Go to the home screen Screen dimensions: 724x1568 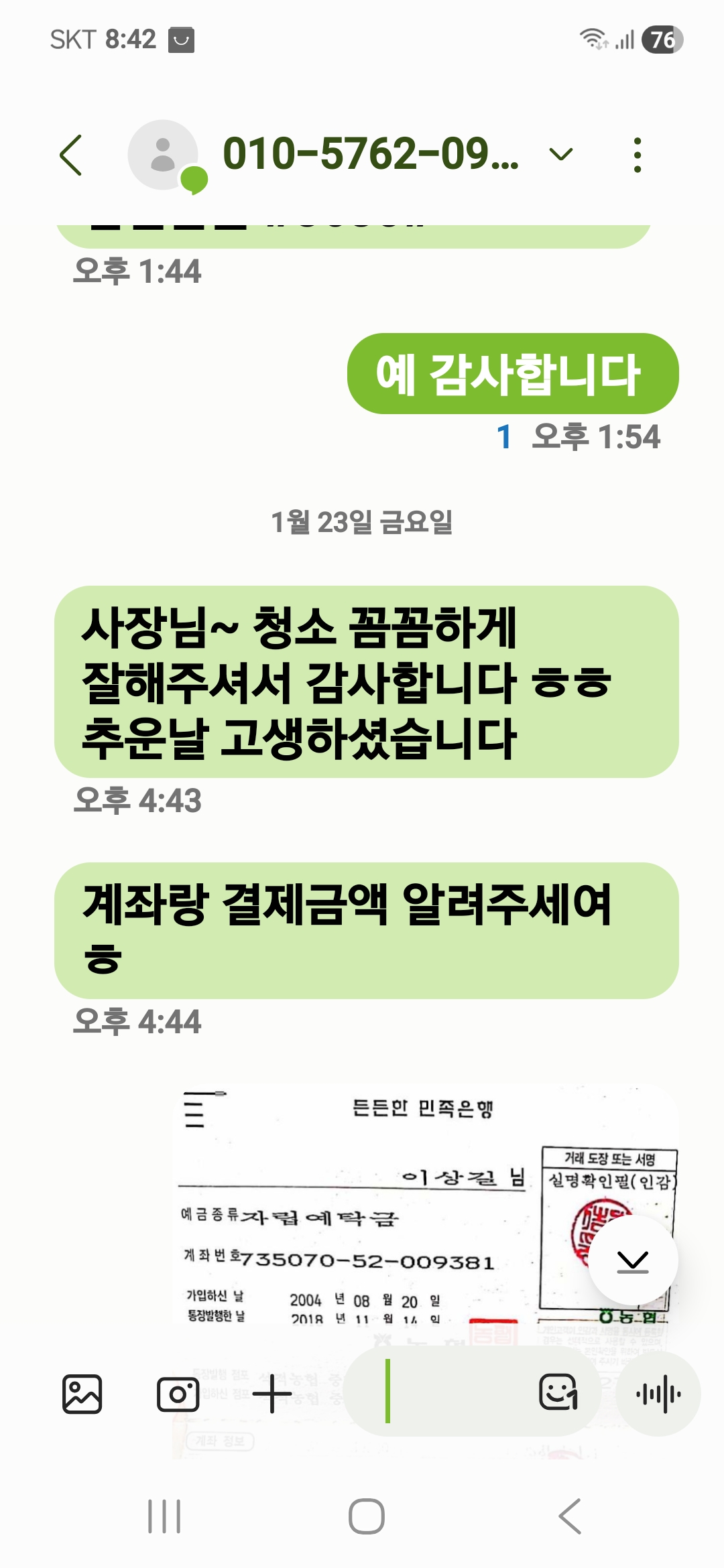click(x=366, y=1516)
